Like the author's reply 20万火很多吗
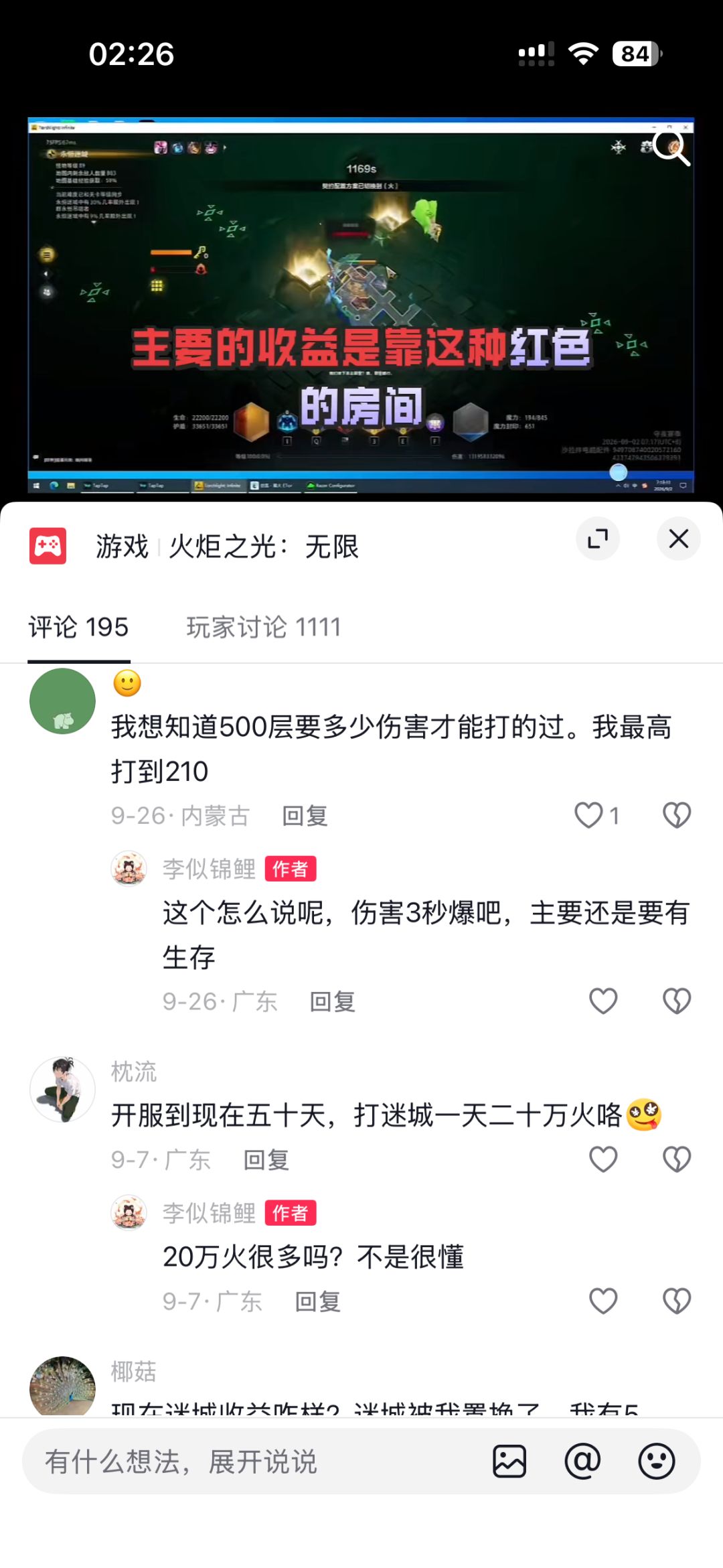The height and width of the screenshot is (1568, 723). [x=603, y=1301]
